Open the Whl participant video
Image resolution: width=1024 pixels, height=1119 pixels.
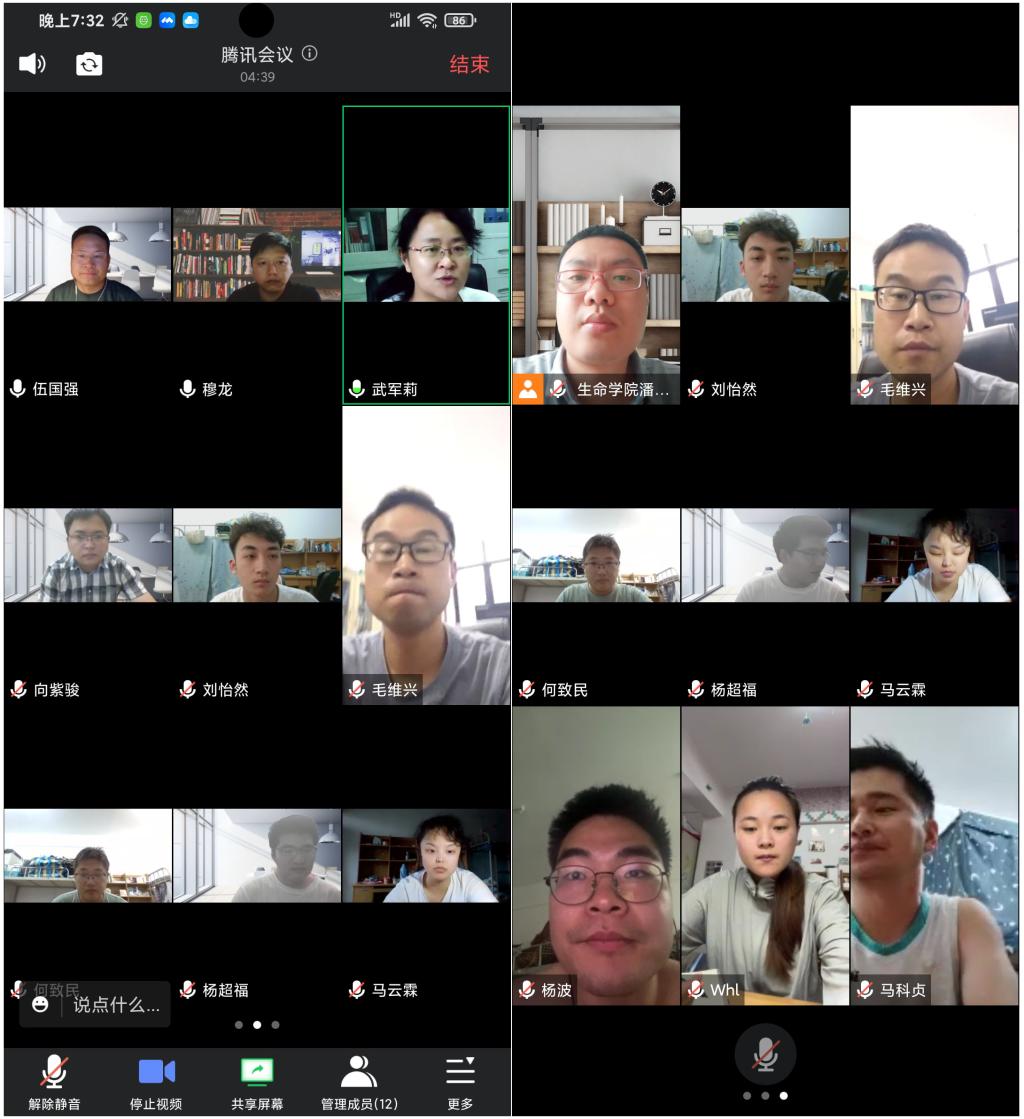(765, 855)
